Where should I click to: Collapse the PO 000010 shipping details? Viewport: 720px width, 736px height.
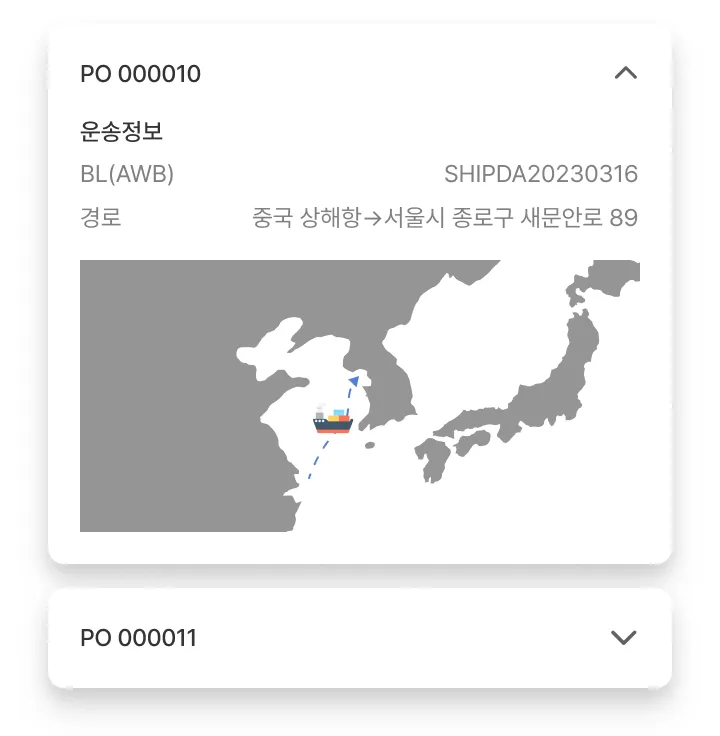625,73
